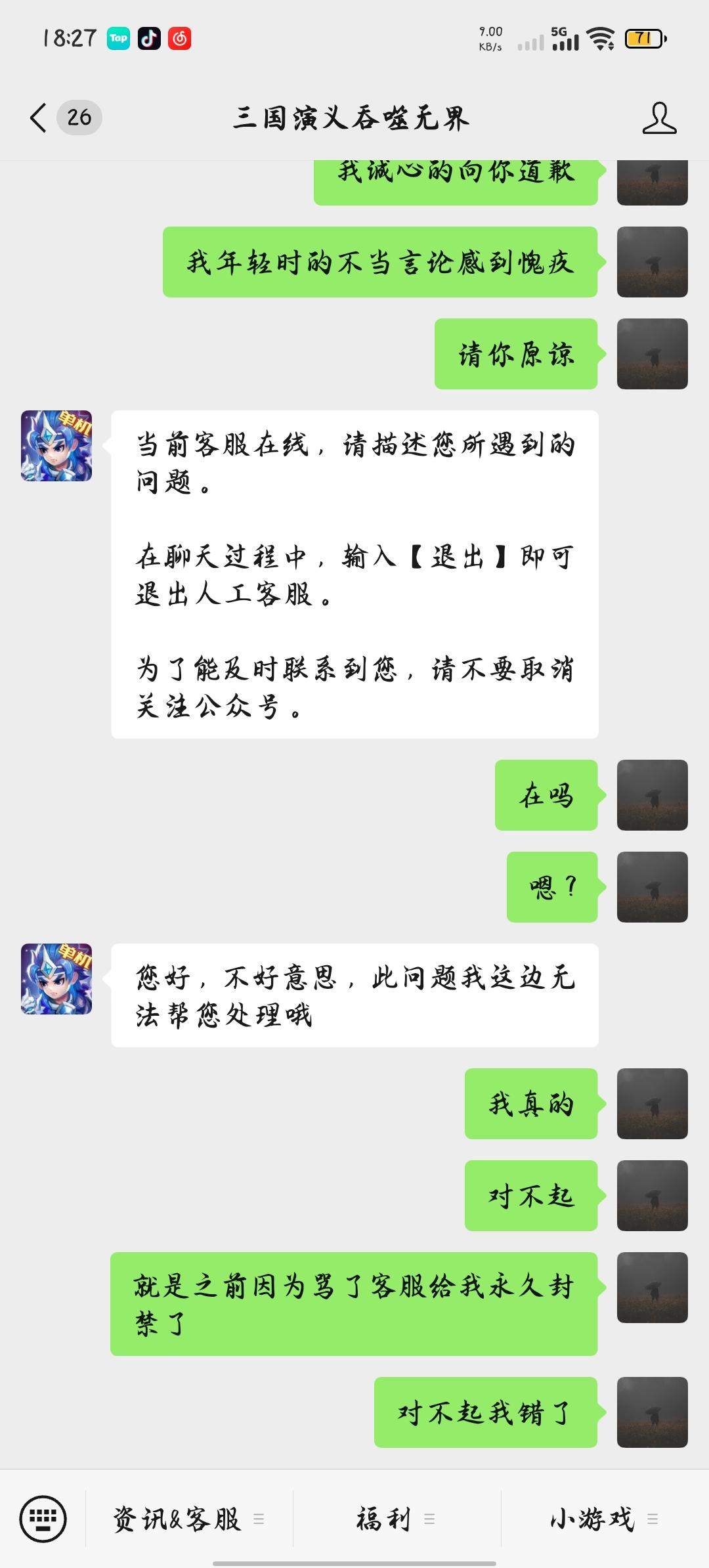Go back to the chat list

[x=39, y=118]
